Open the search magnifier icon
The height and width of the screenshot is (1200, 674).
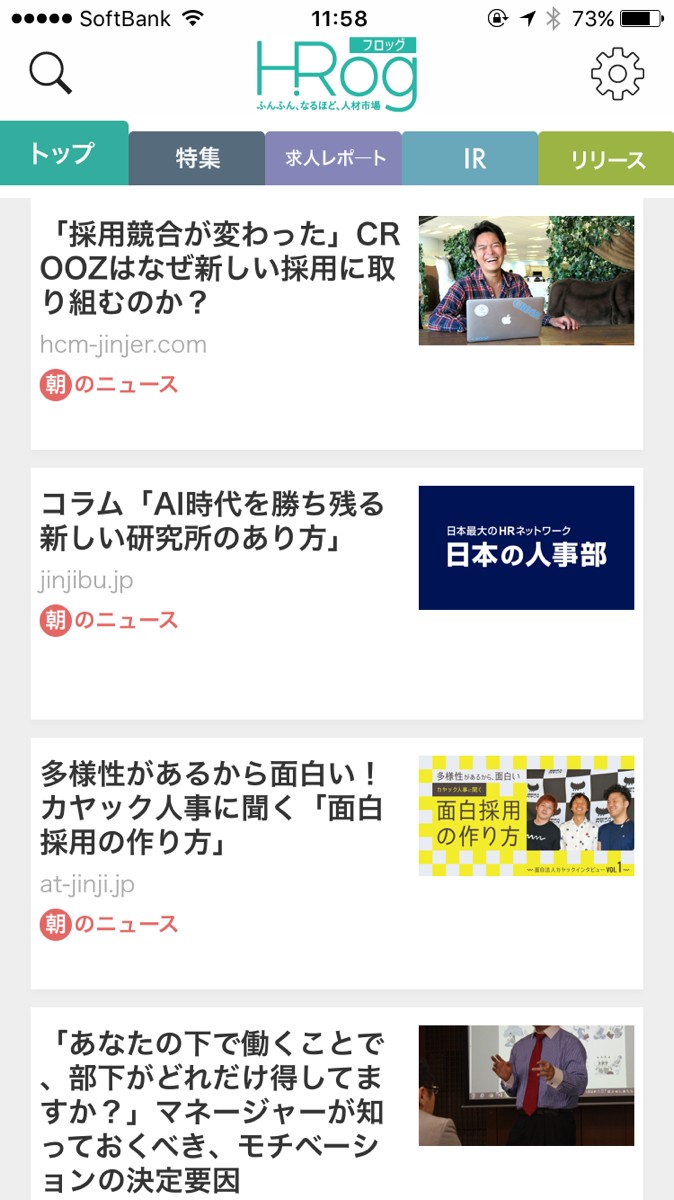[x=50, y=71]
